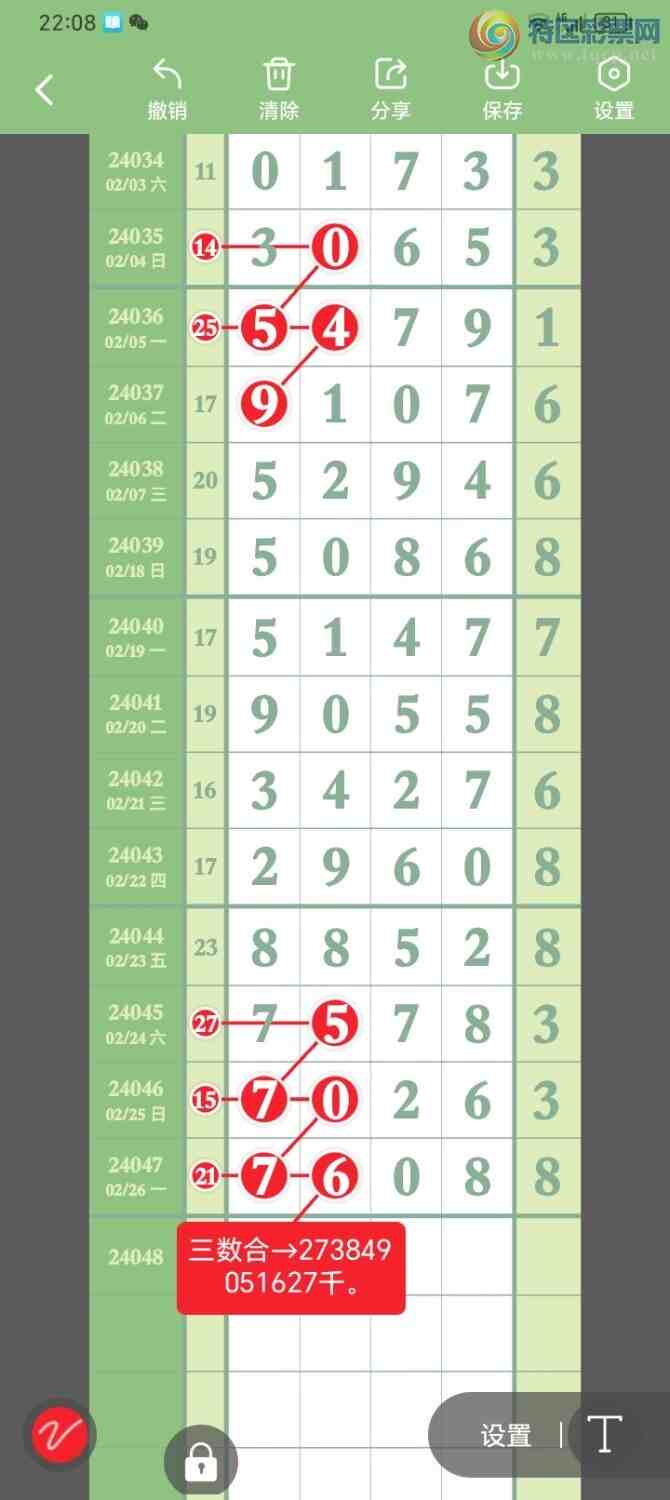This screenshot has width=670, height=1500.
Task: Select the T text tool
Action: pyautogui.click(x=604, y=1434)
